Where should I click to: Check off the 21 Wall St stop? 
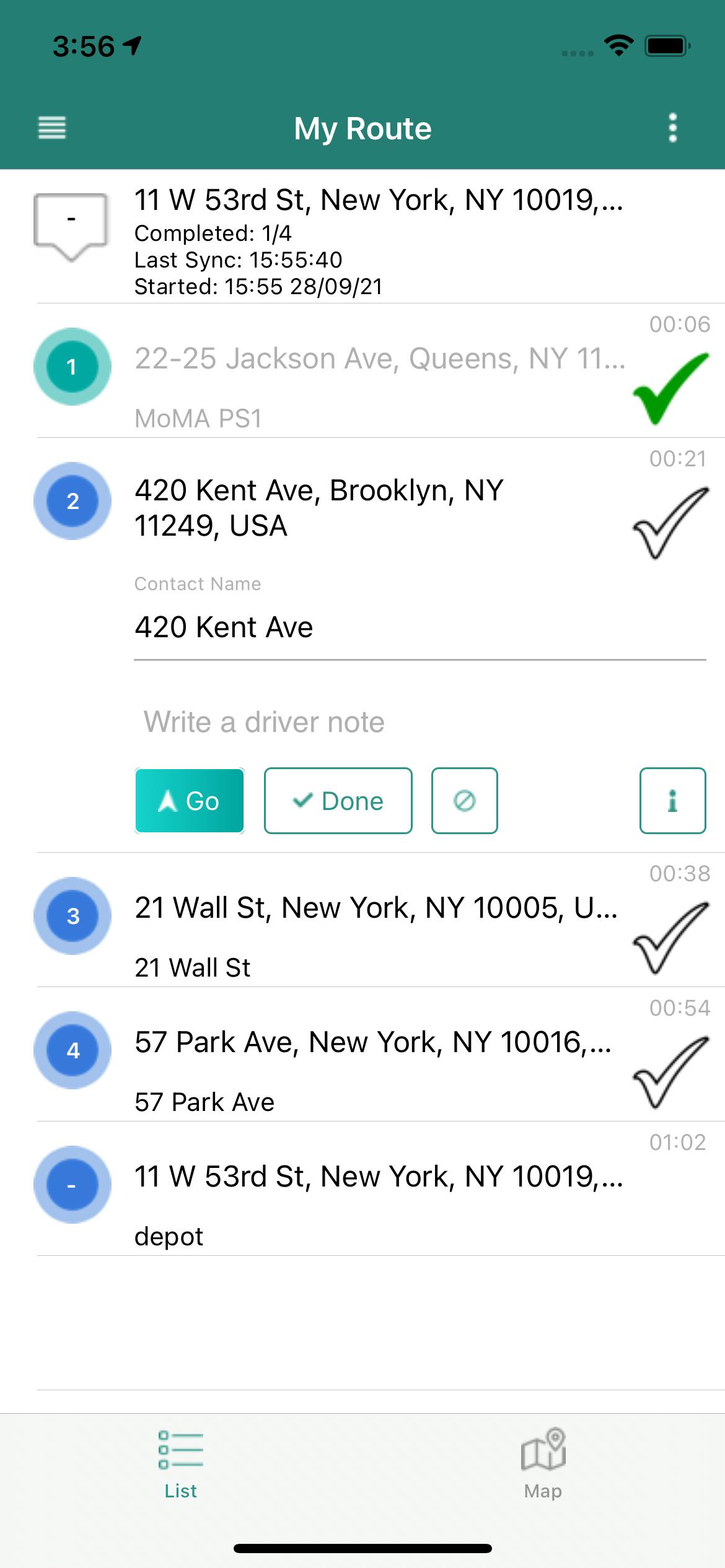(670, 936)
